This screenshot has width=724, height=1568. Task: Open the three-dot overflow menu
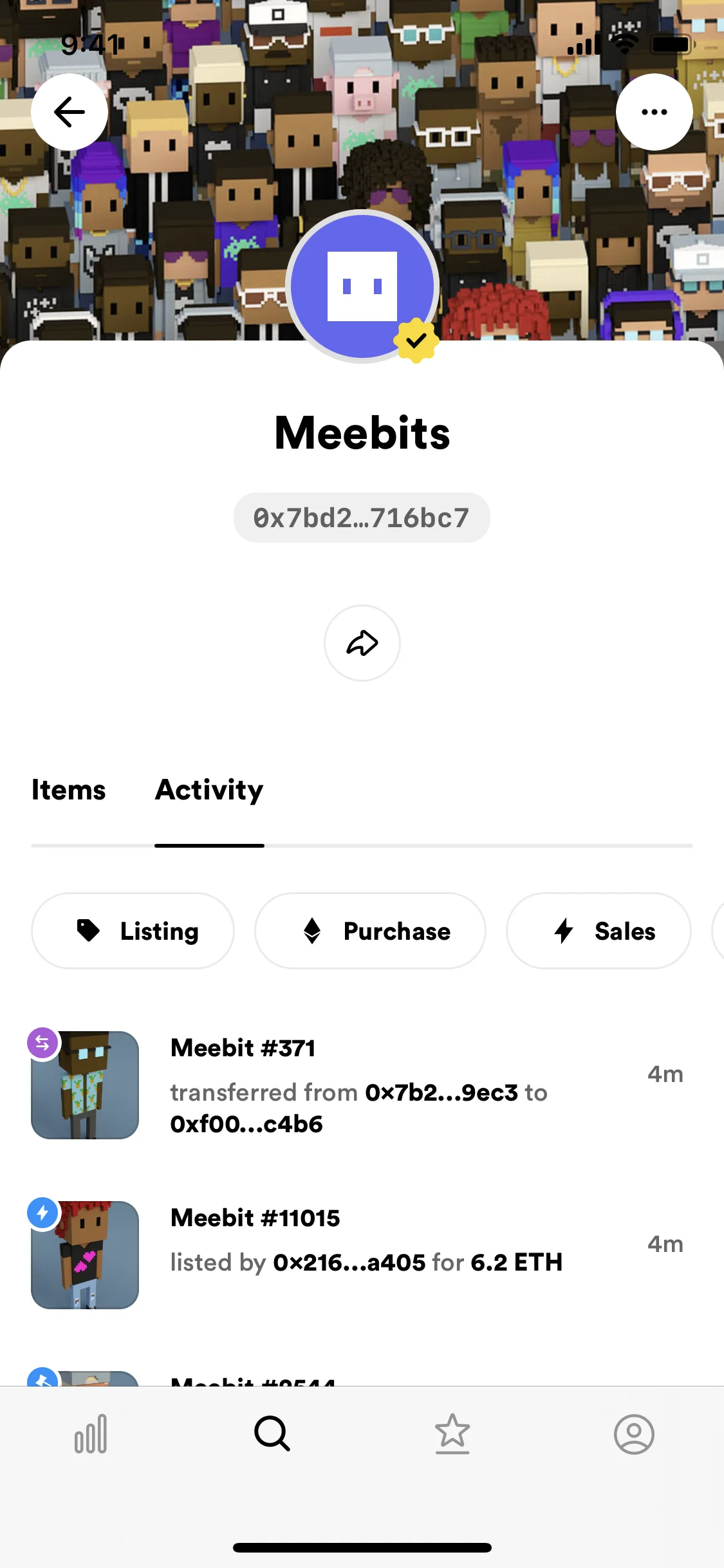(x=654, y=112)
